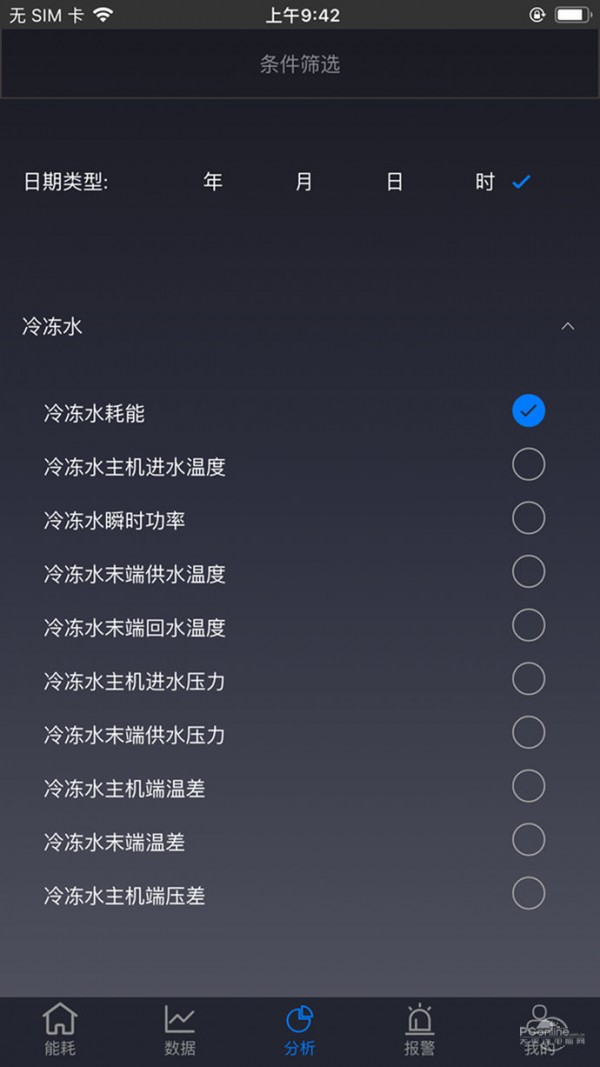Switch to the 能耗 tab
The image size is (600, 1067).
[x=60, y=1030]
